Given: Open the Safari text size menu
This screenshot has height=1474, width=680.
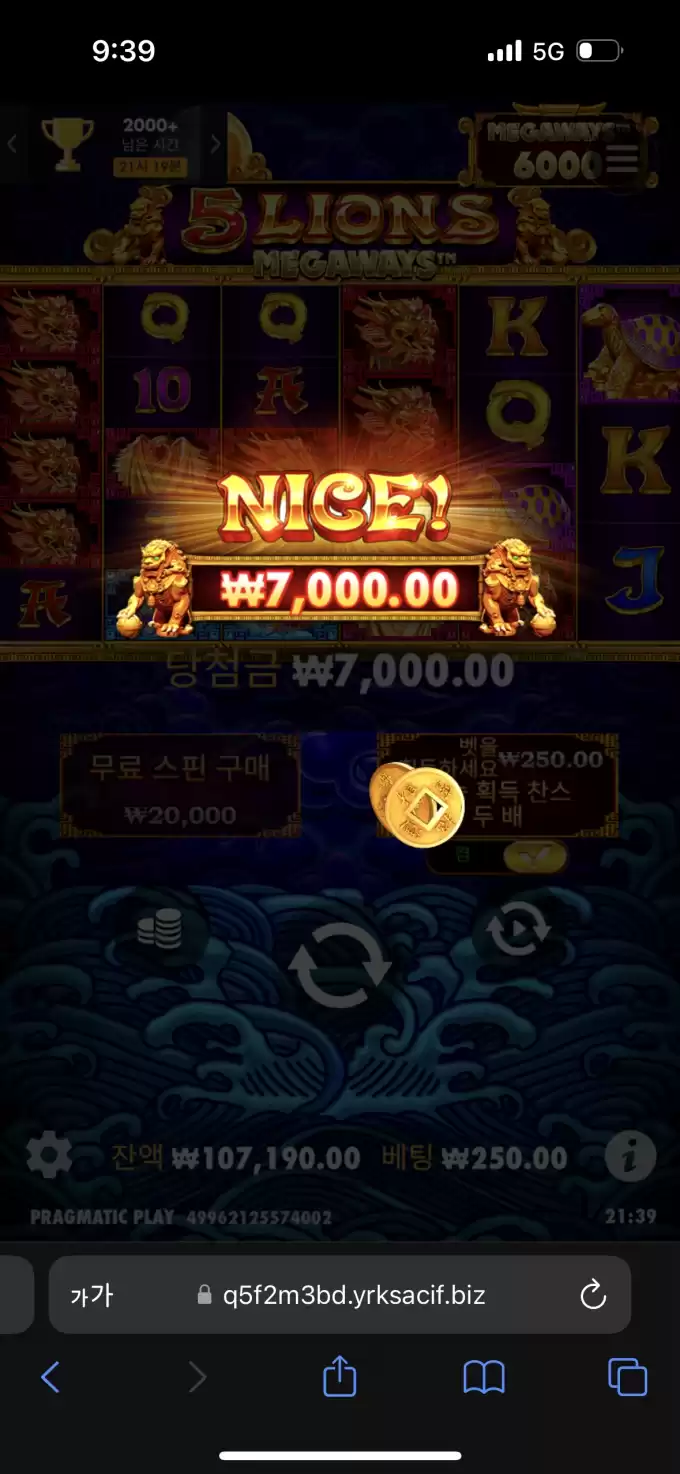Looking at the screenshot, I should tap(91, 1296).
